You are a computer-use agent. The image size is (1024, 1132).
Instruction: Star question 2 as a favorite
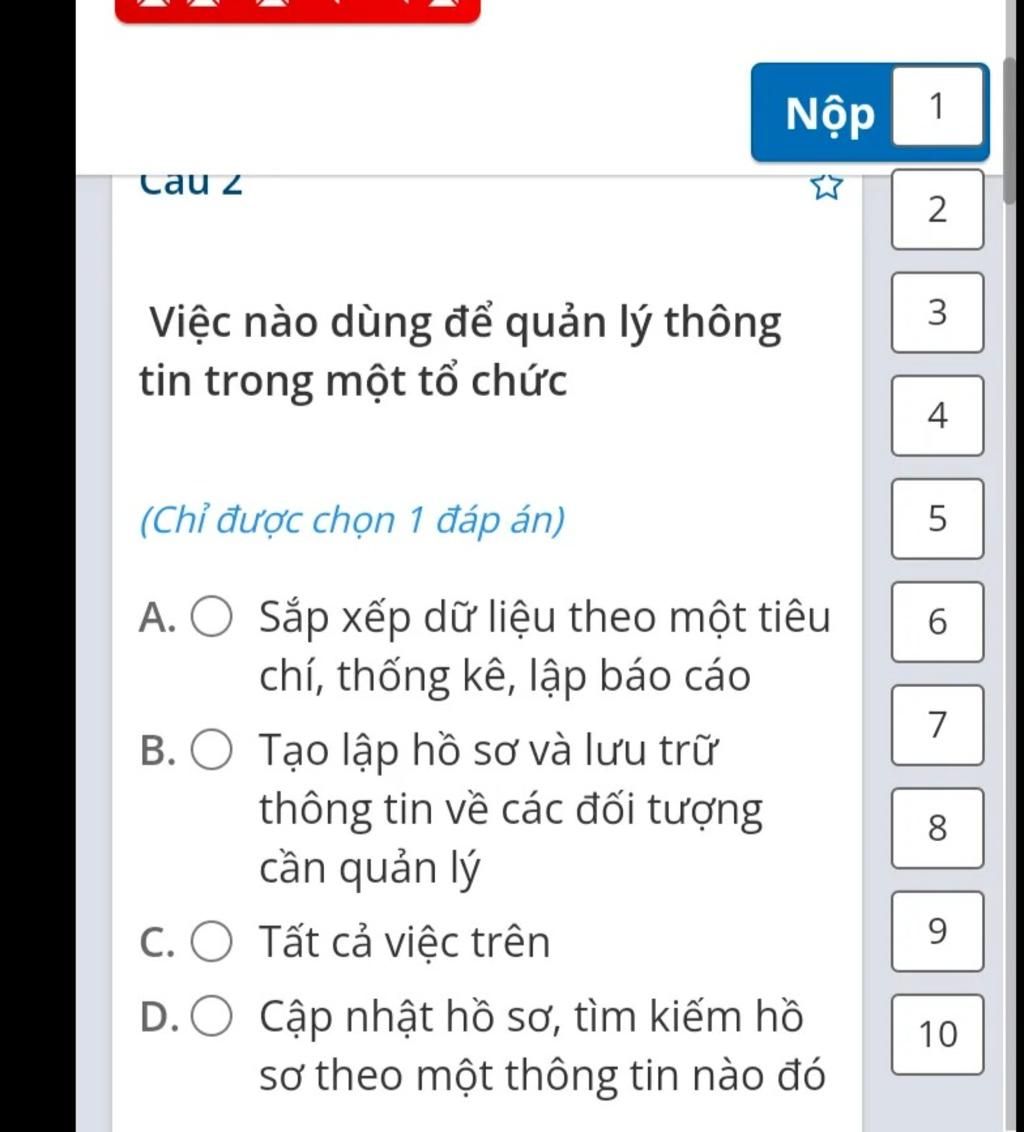(x=826, y=187)
